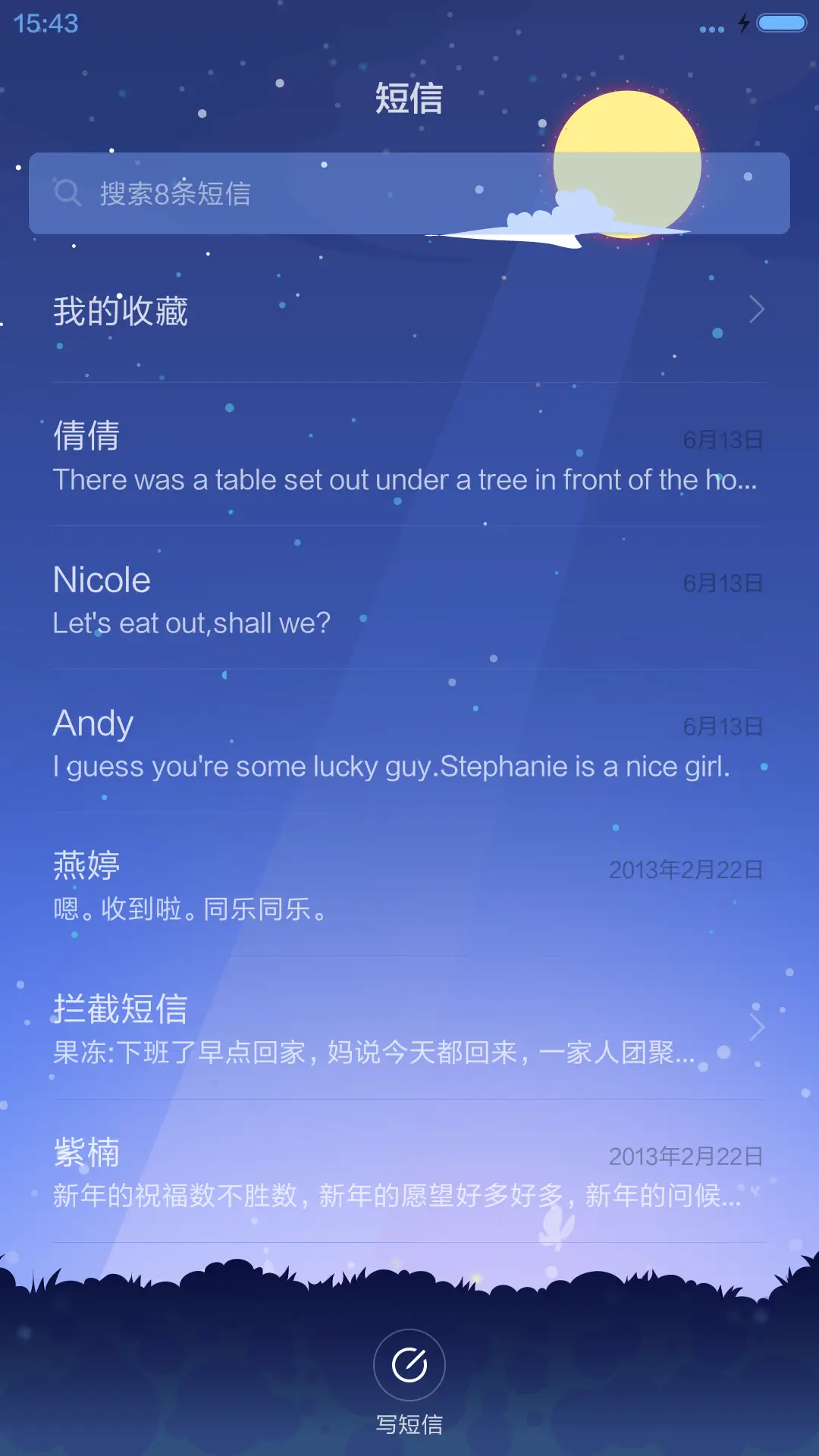Image resolution: width=819 pixels, height=1456 pixels.
Task: Tap the compose new message icon
Action: coord(409,1363)
